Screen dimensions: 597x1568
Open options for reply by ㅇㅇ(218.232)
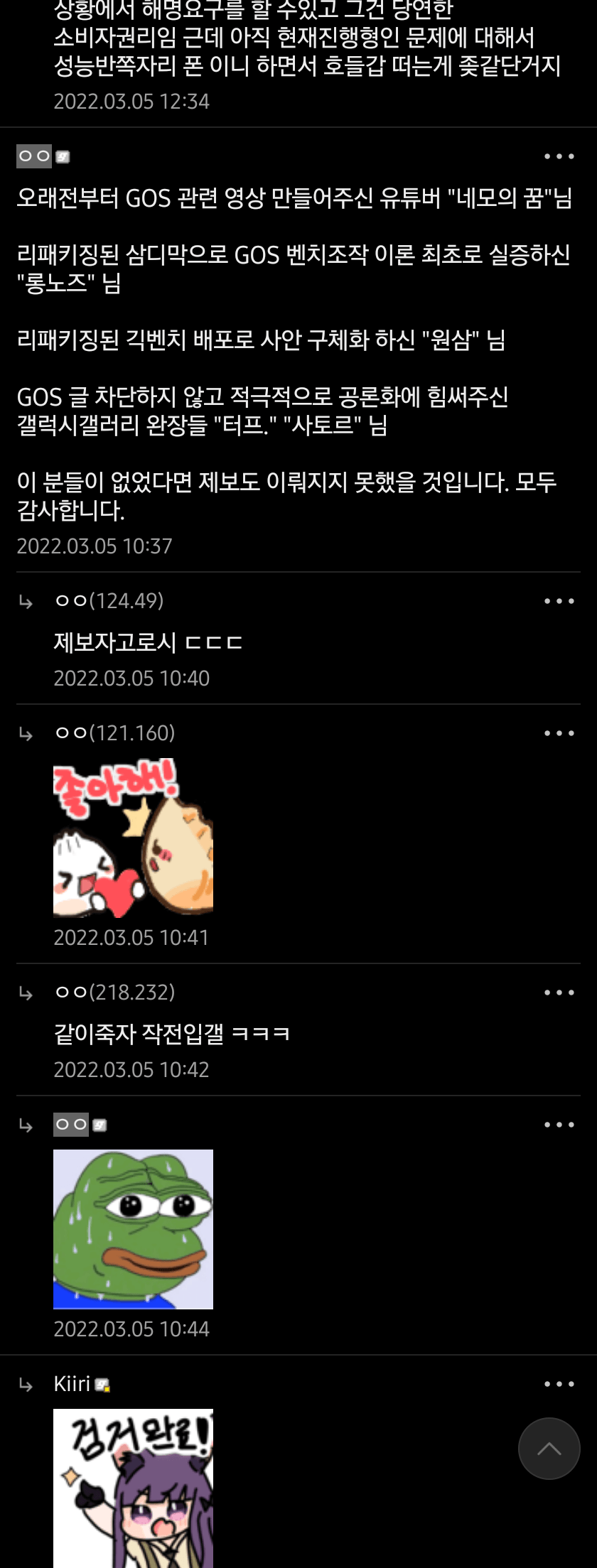tap(559, 993)
